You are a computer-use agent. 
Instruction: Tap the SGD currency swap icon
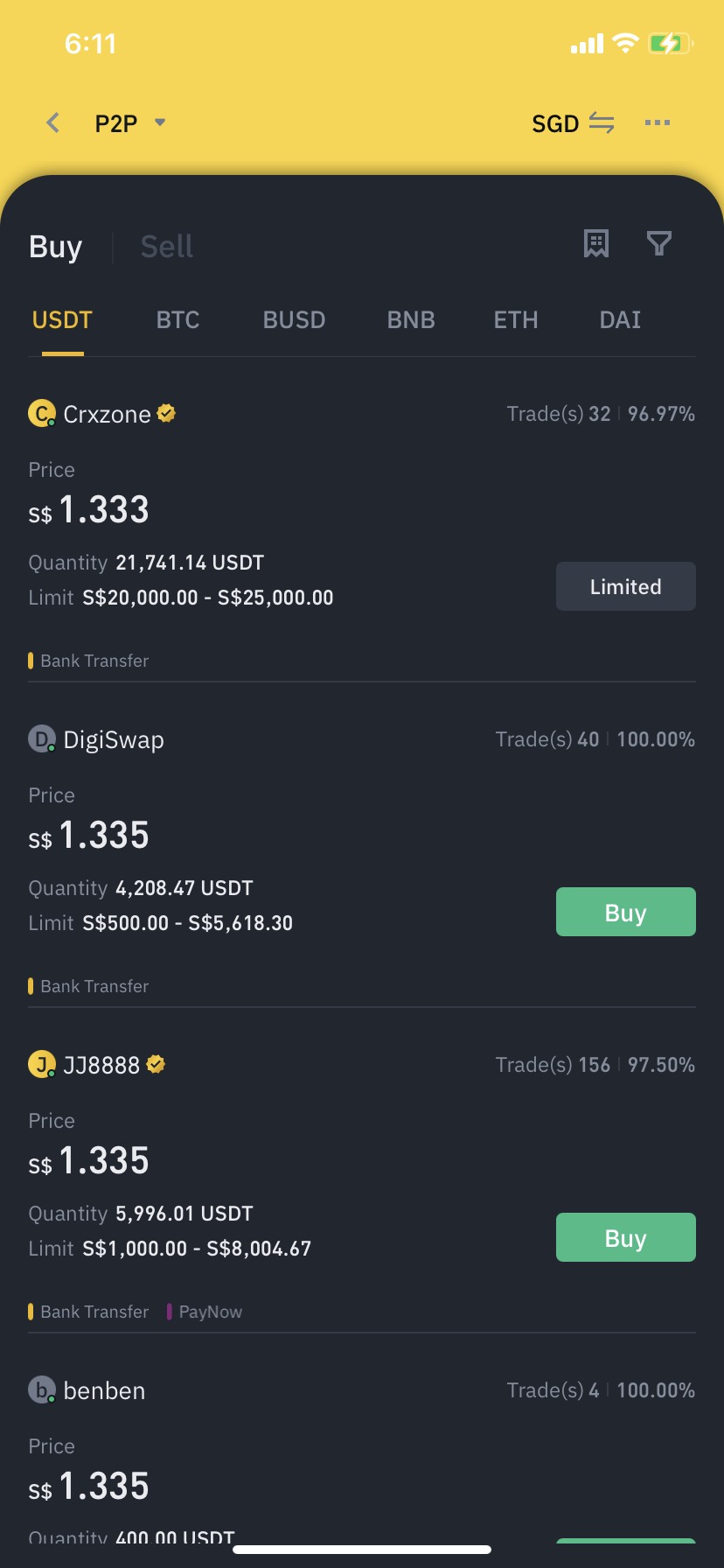pyautogui.click(x=602, y=123)
